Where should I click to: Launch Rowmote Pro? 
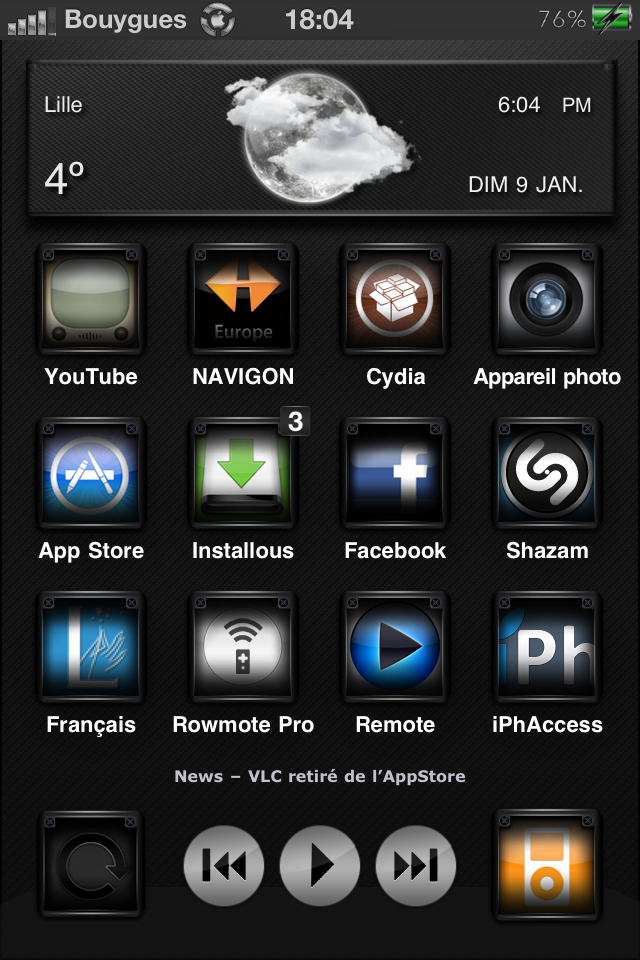tap(243, 647)
